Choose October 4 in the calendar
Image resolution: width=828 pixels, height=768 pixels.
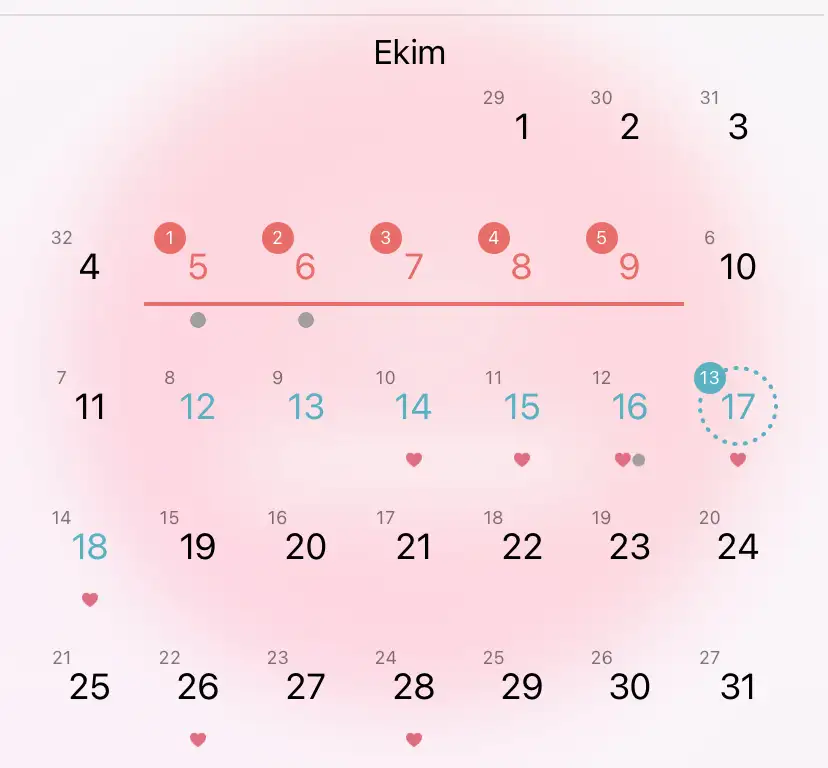pyautogui.click(x=90, y=267)
